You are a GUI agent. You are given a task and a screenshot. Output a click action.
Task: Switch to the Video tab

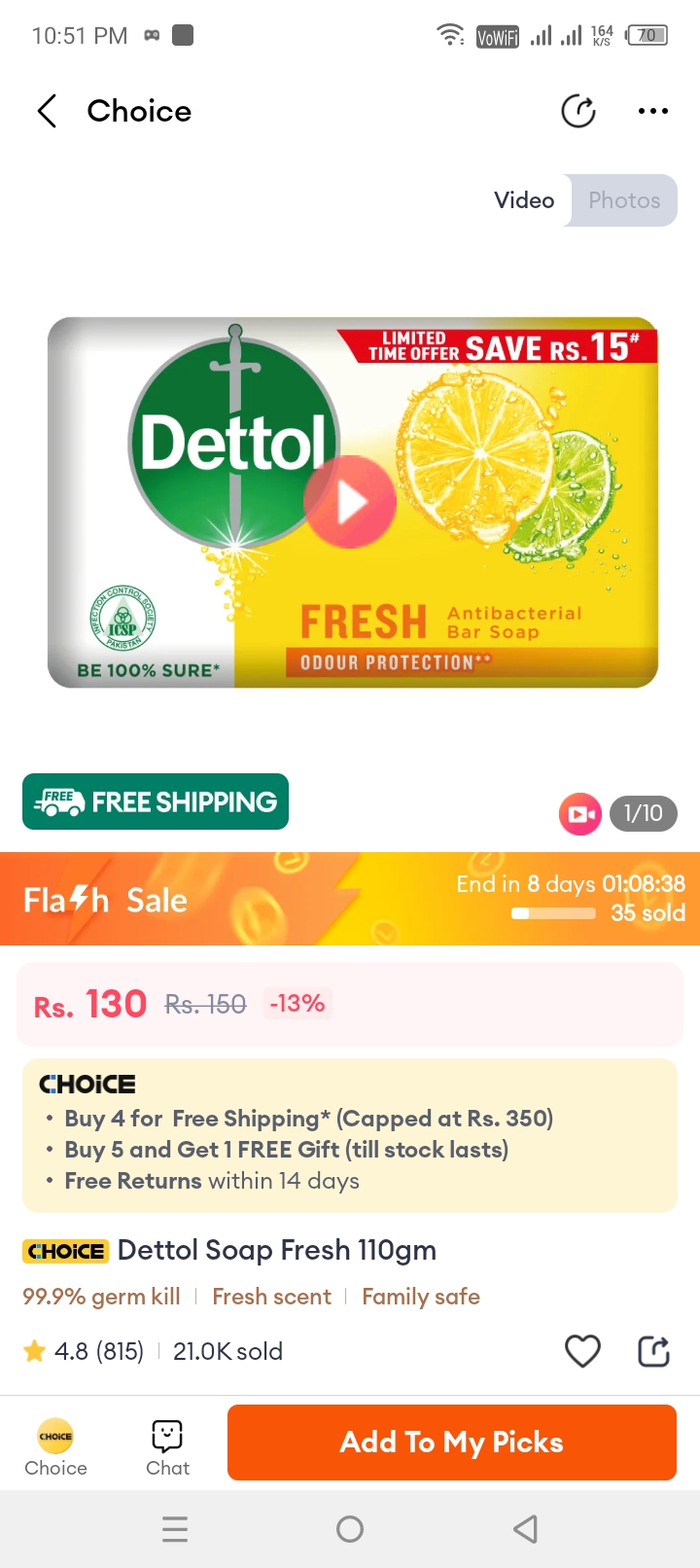pyautogui.click(x=524, y=200)
